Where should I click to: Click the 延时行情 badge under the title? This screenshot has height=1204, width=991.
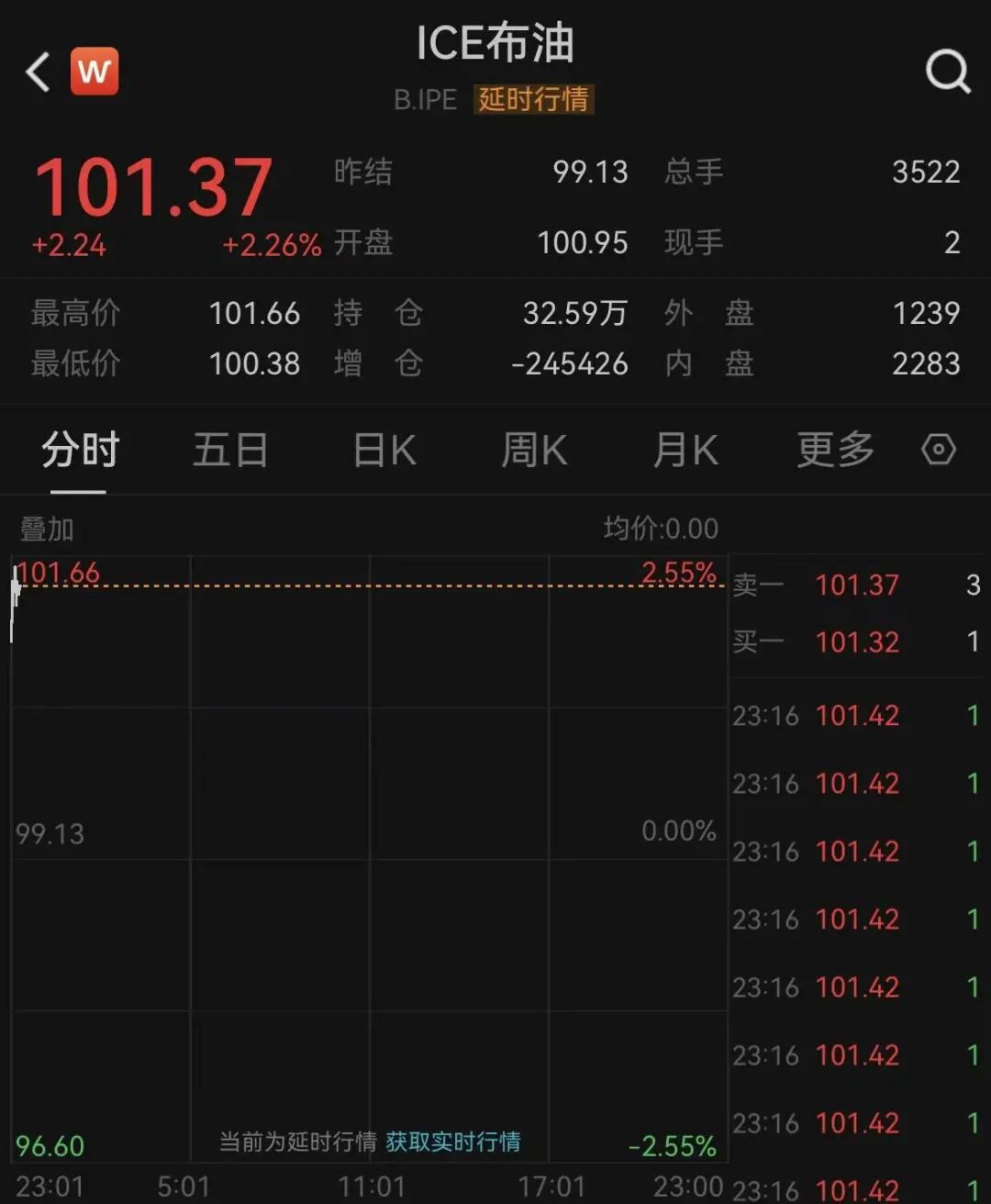(x=533, y=101)
